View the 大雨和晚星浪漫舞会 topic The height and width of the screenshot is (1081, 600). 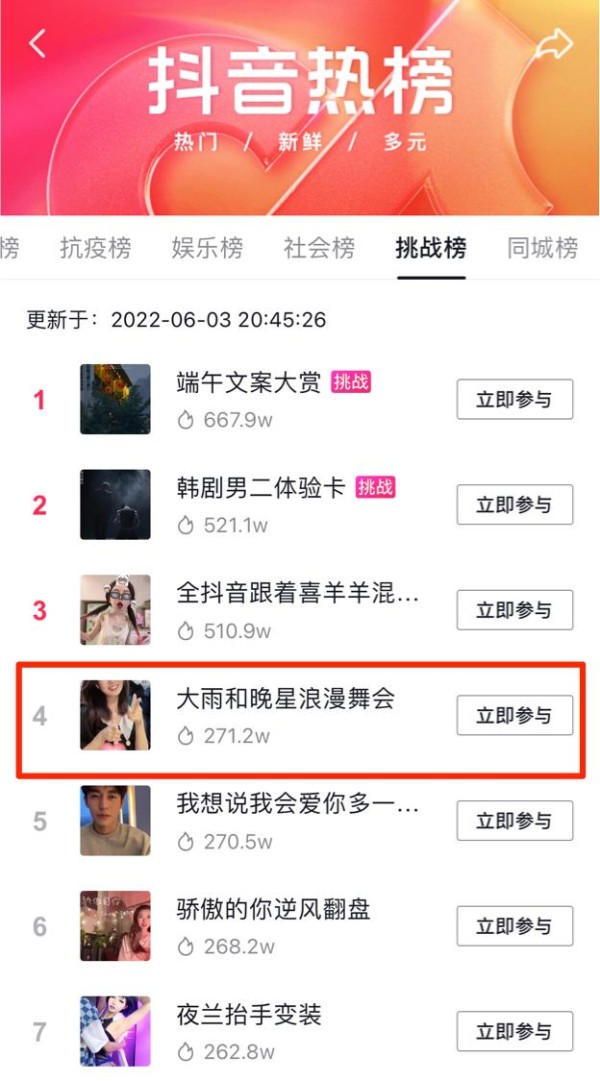point(286,698)
